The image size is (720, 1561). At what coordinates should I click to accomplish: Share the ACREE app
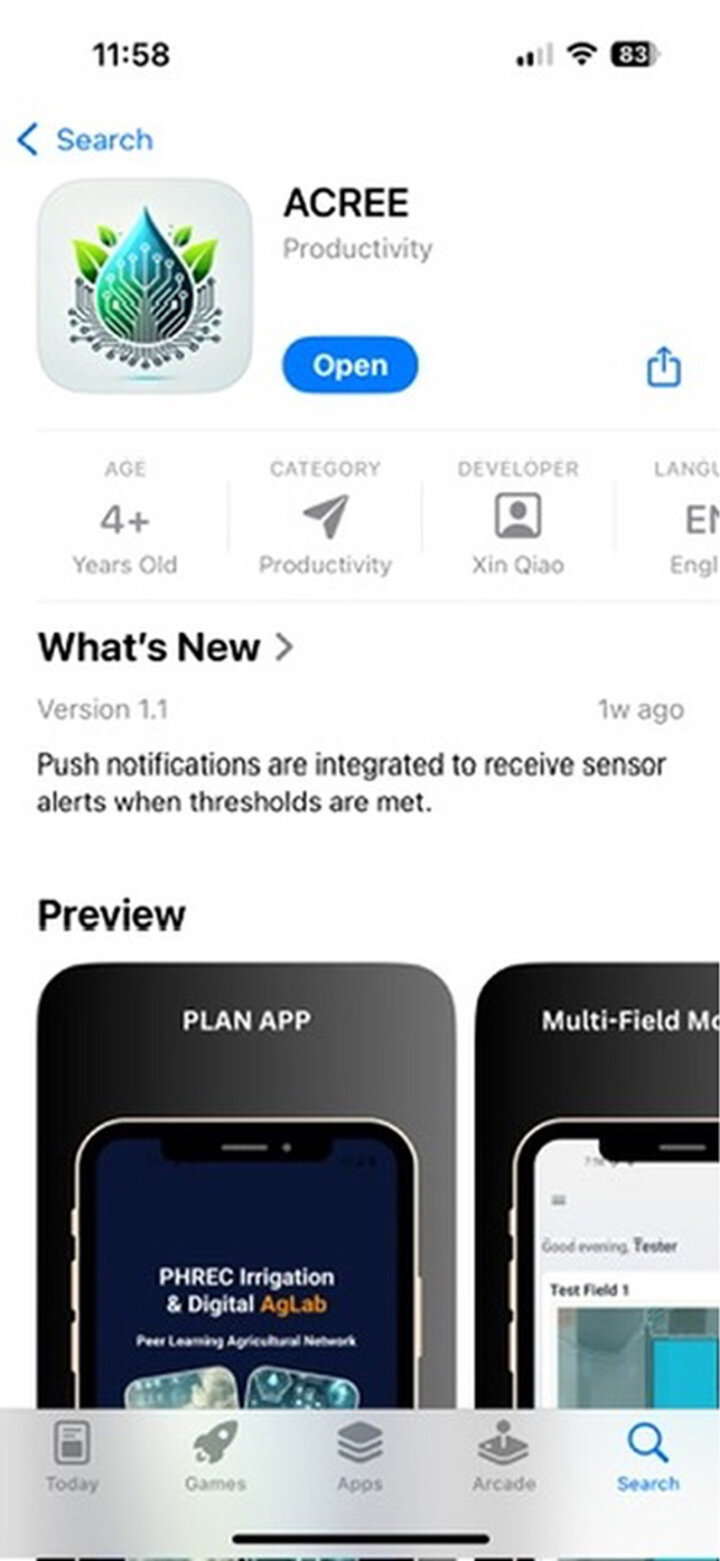pos(663,367)
